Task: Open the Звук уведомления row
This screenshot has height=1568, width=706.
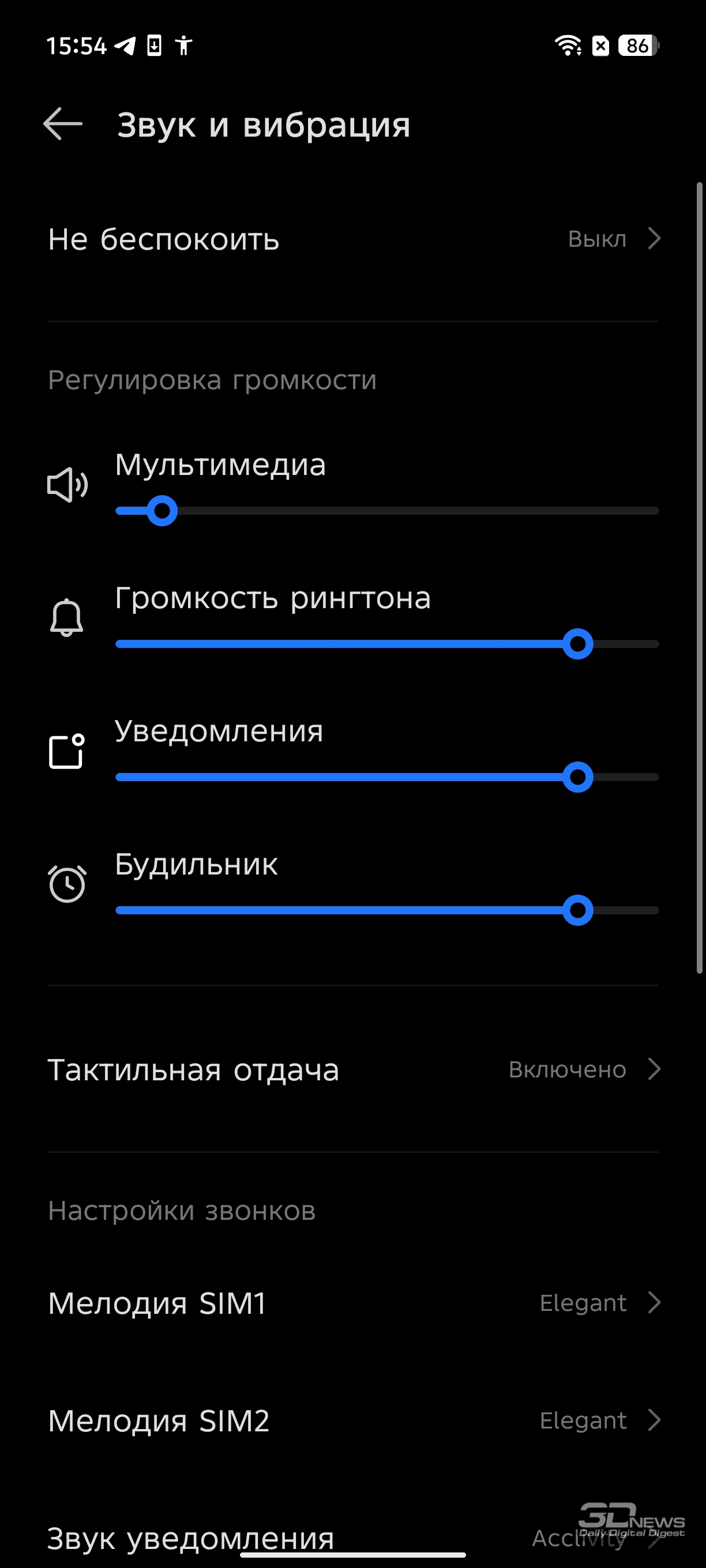Action: point(354,1538)
